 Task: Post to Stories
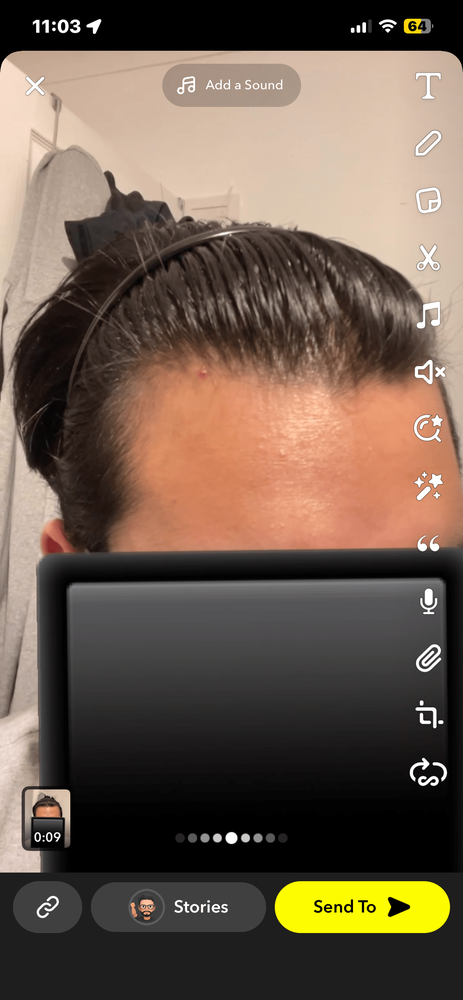[179, 907]
